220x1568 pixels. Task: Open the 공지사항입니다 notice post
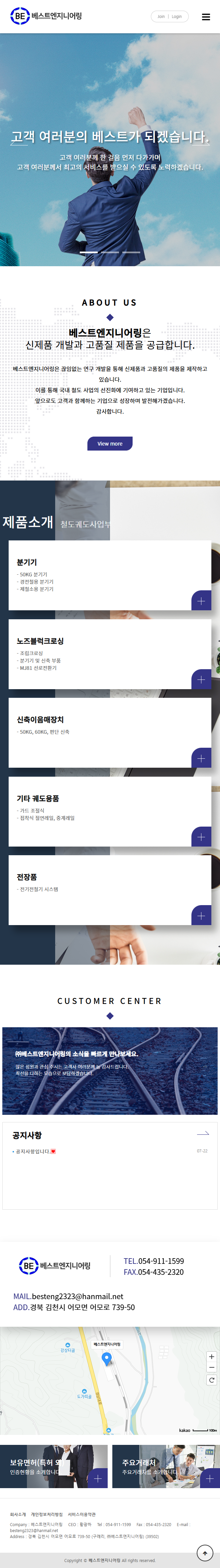click(x=34, y=1151)
